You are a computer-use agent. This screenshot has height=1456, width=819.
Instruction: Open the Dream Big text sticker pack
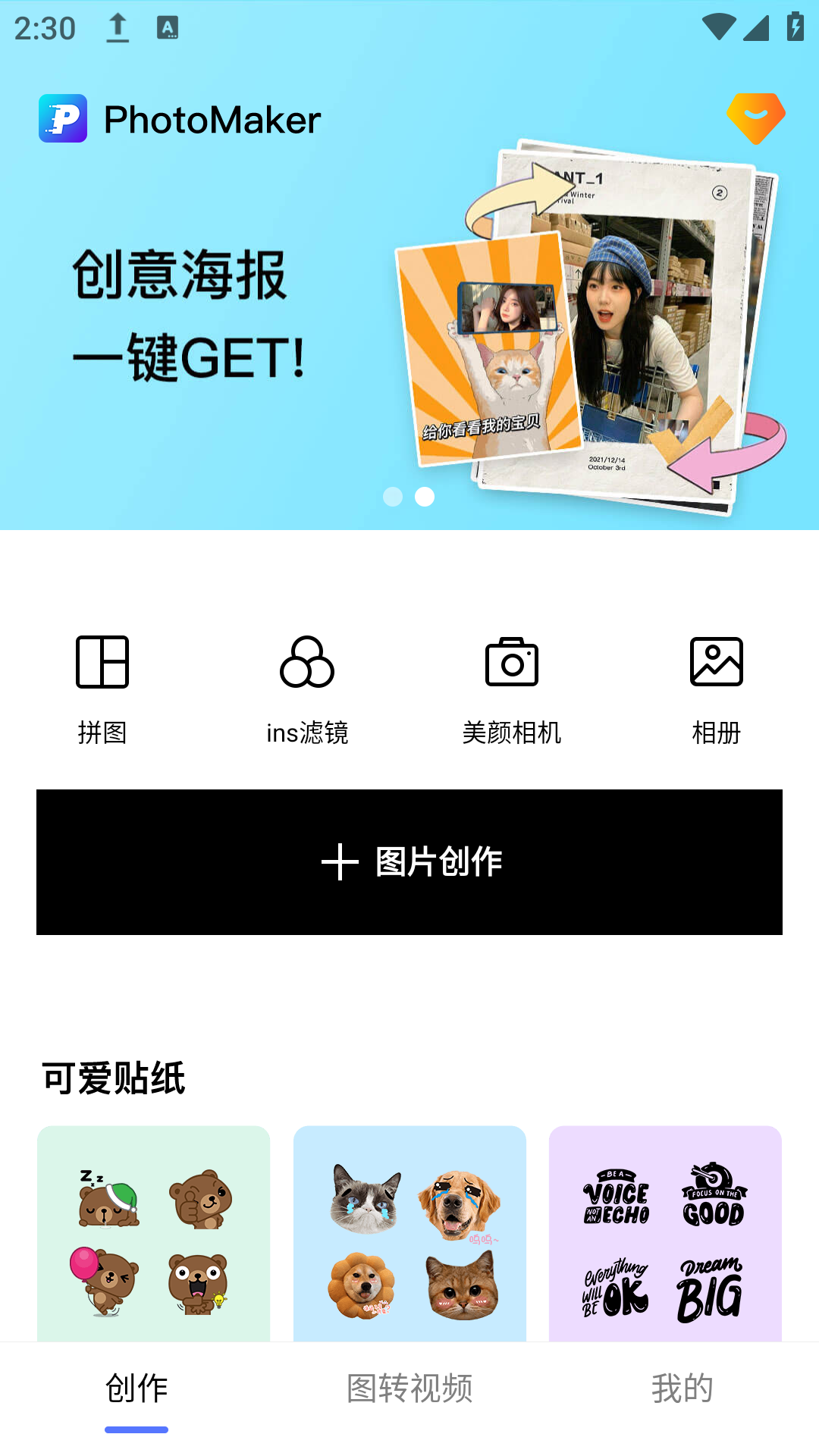(x=665, y=1235)
